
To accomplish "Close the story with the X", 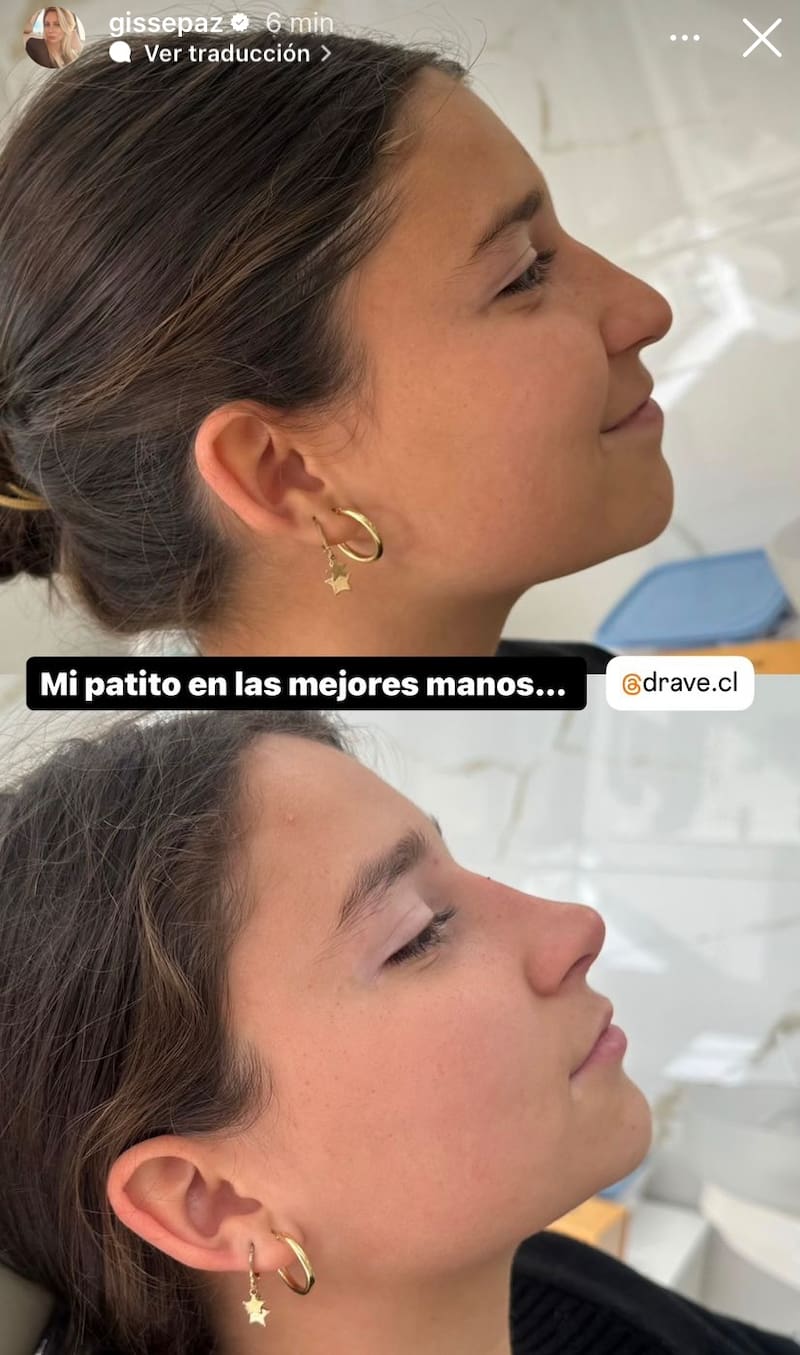I will pyautogui.click(x=761, y=38).
